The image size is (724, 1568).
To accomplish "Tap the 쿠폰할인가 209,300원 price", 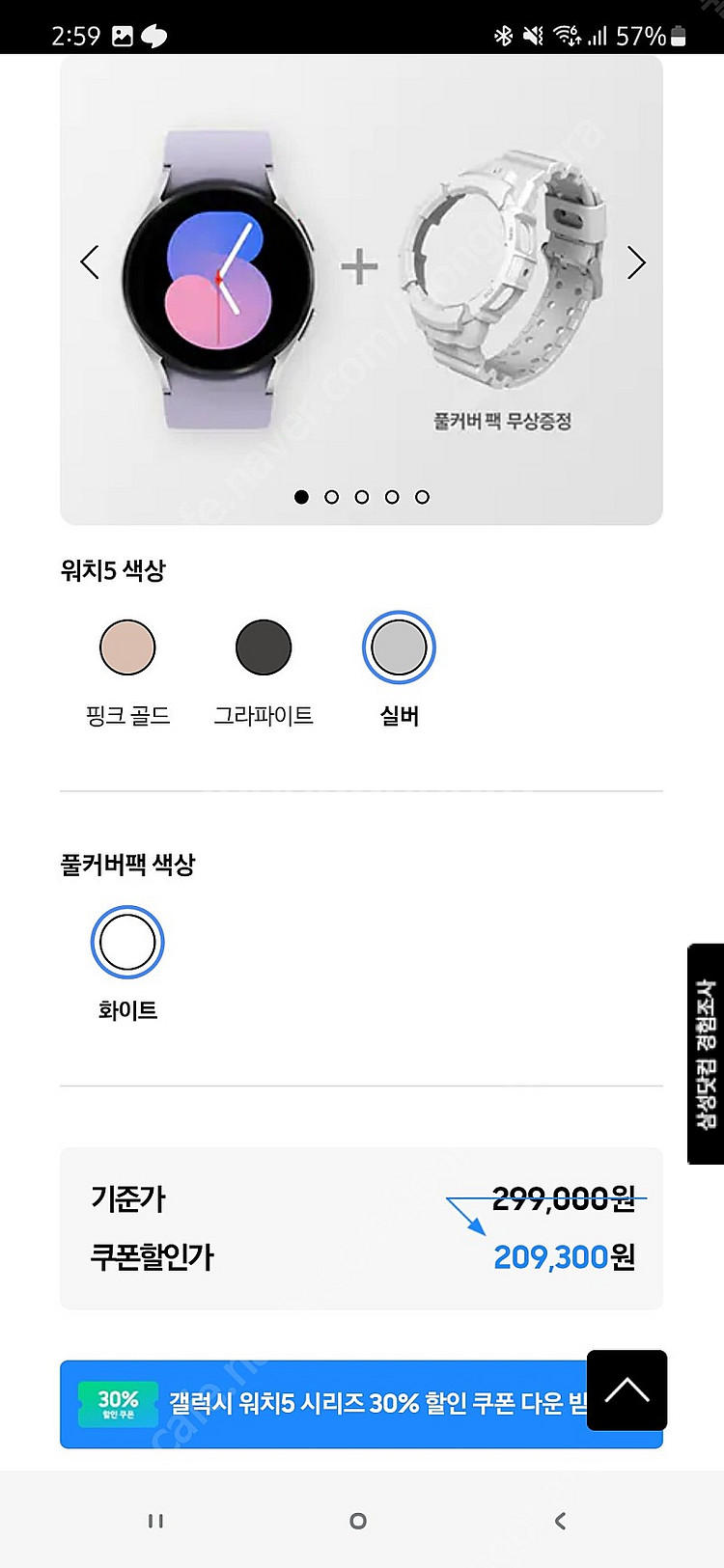I will pos(564,1259).
